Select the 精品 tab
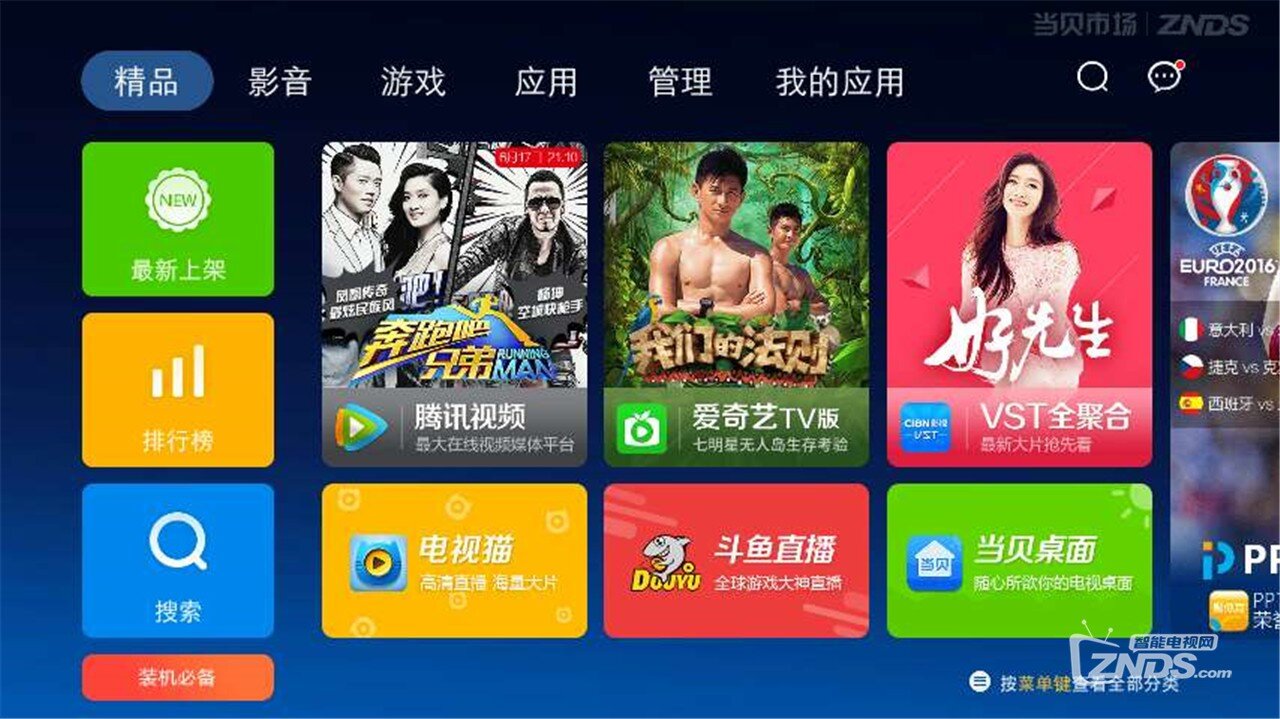 [x=147, y=81]
